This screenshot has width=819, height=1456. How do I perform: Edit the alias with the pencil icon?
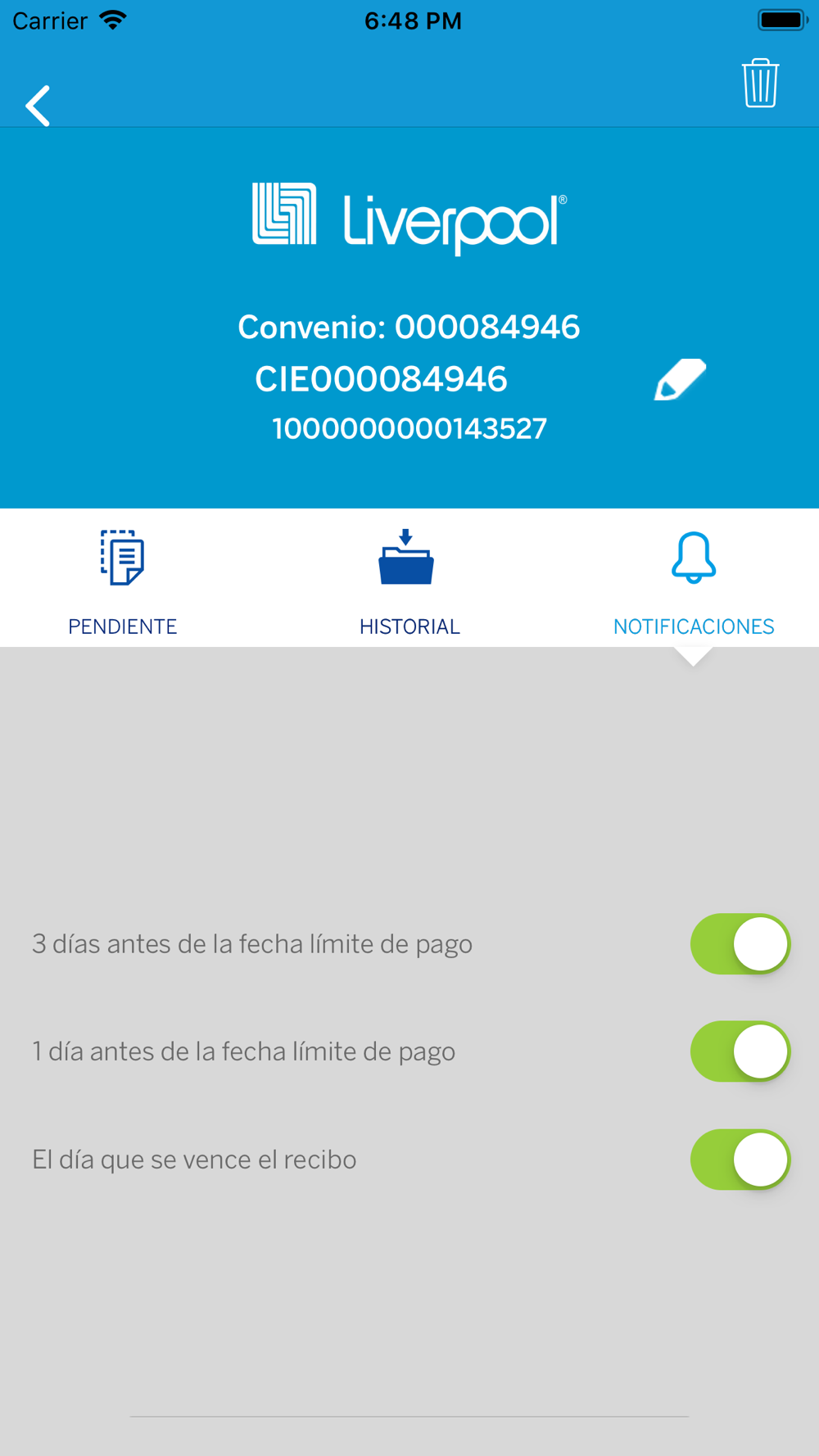click(680, 379)
